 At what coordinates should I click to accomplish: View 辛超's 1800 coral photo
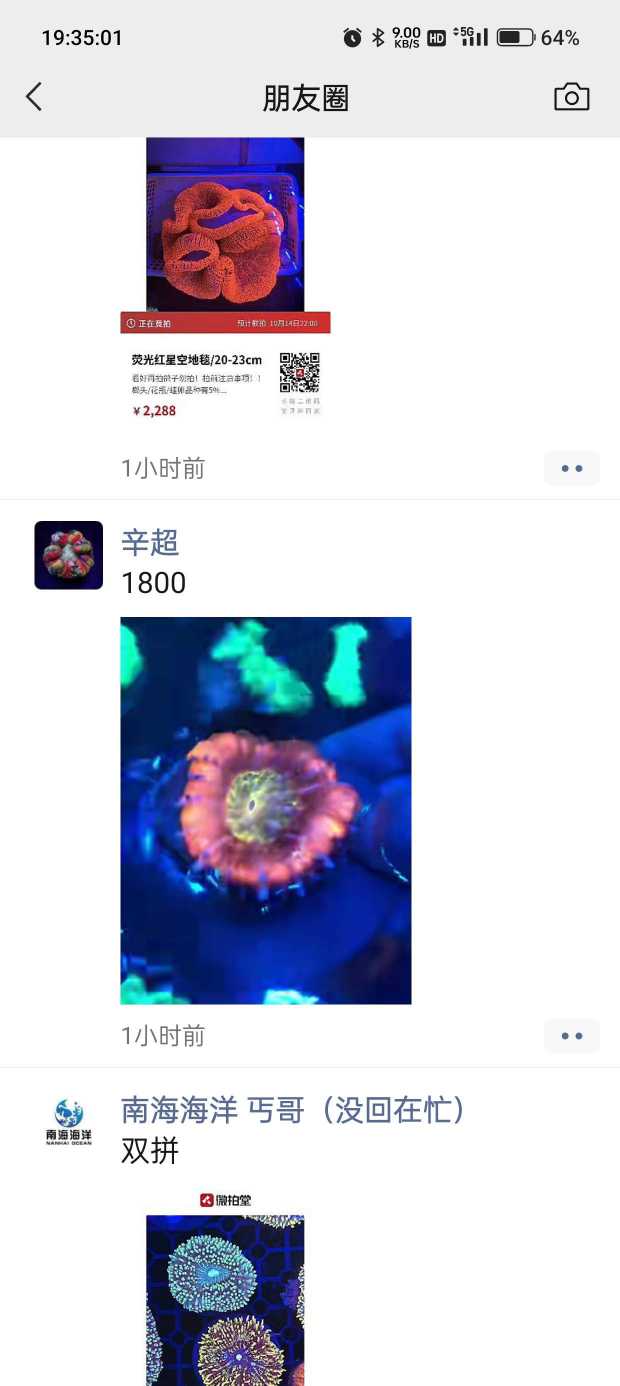[265, 810]
